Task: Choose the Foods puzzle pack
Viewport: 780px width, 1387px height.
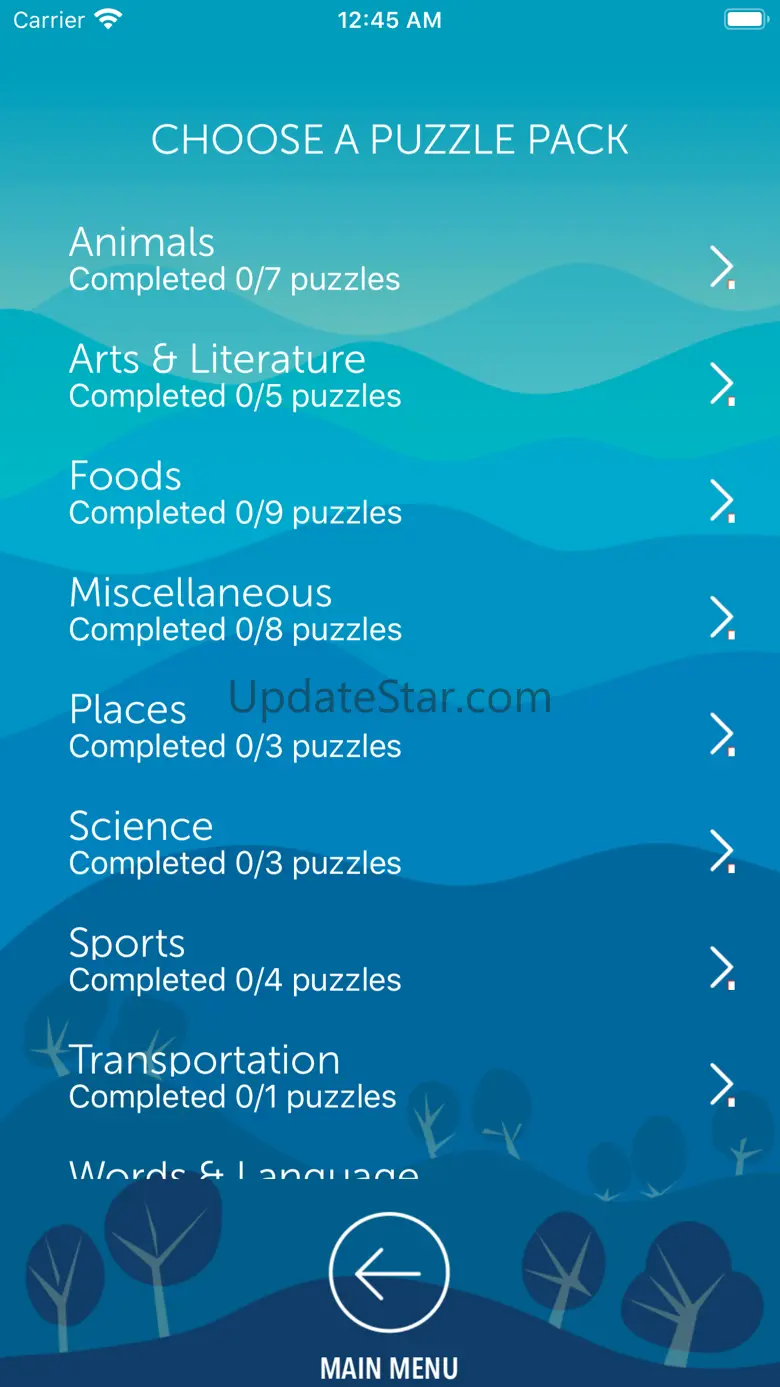Action: tap(390, 493)
